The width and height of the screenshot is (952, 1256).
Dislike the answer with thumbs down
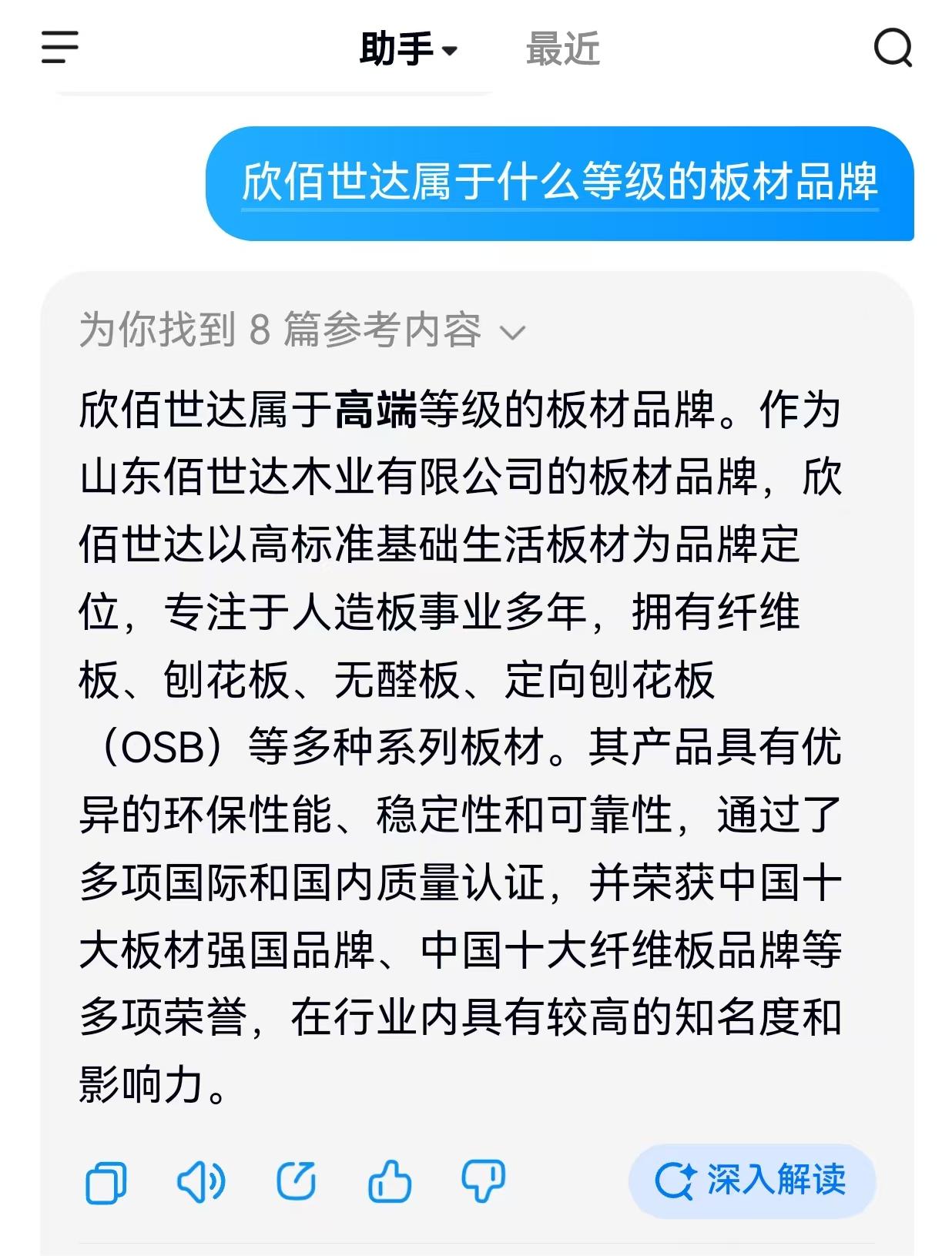click(483, 1181)
